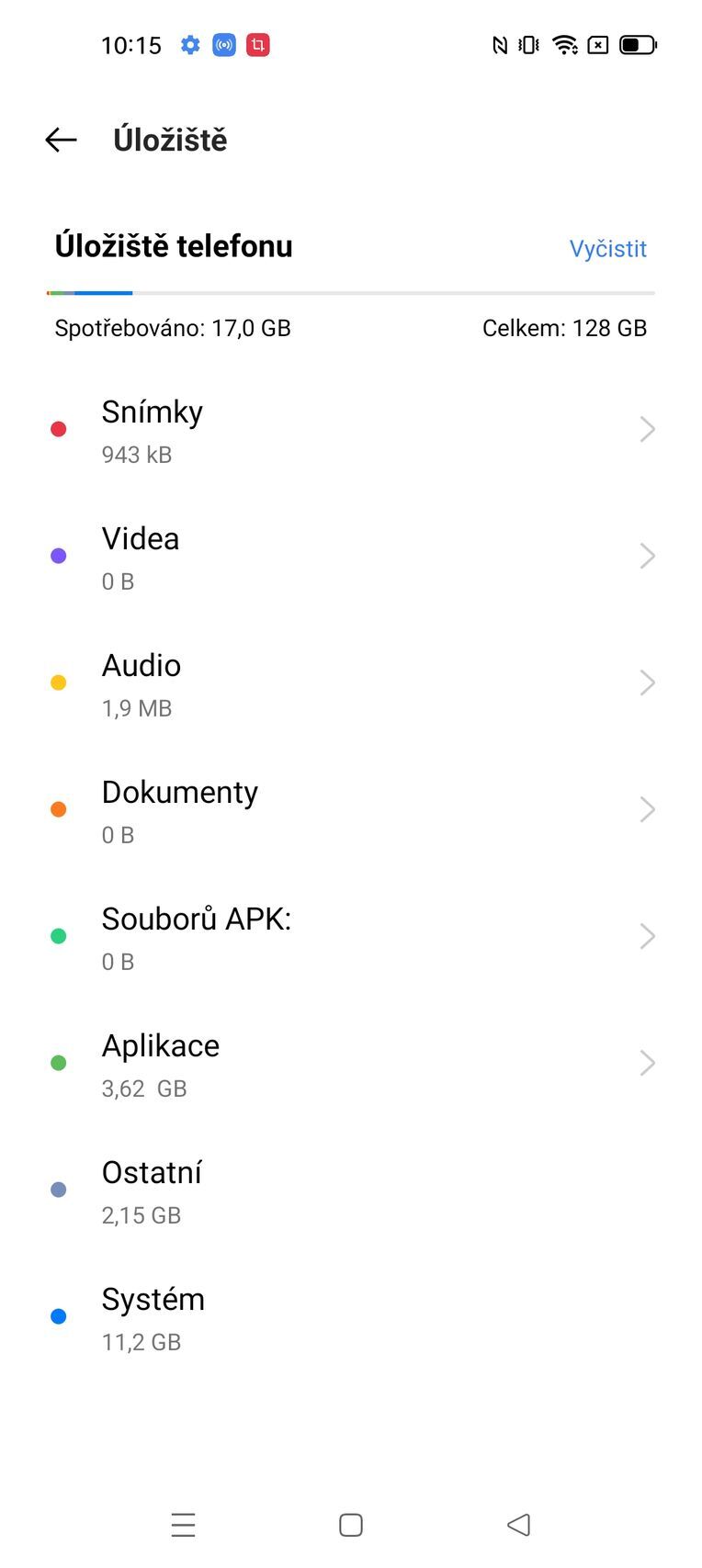Go back using the arrow at top

click(x=60, y=140)
